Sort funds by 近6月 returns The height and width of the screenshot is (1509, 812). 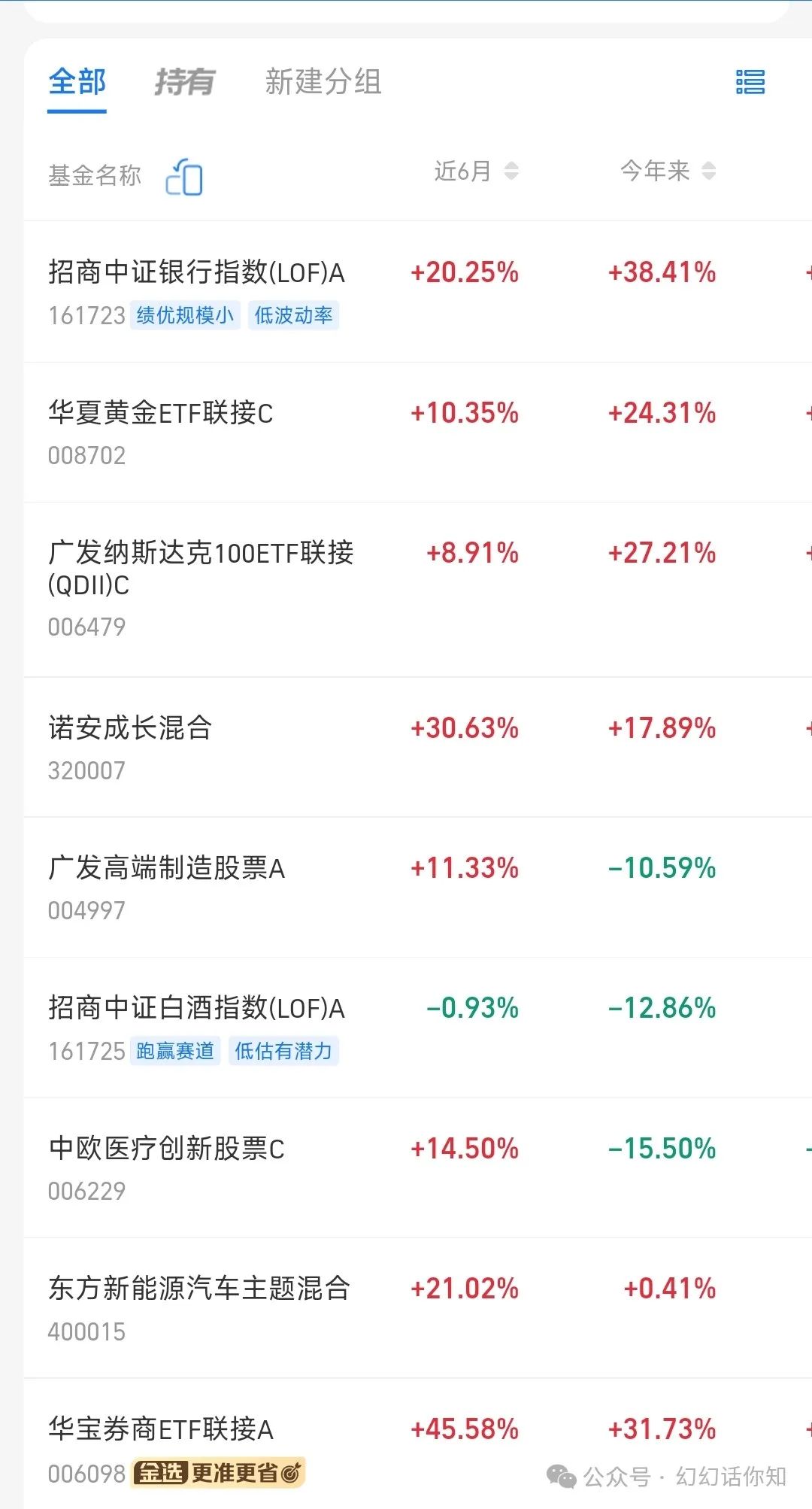pos(476,172)
